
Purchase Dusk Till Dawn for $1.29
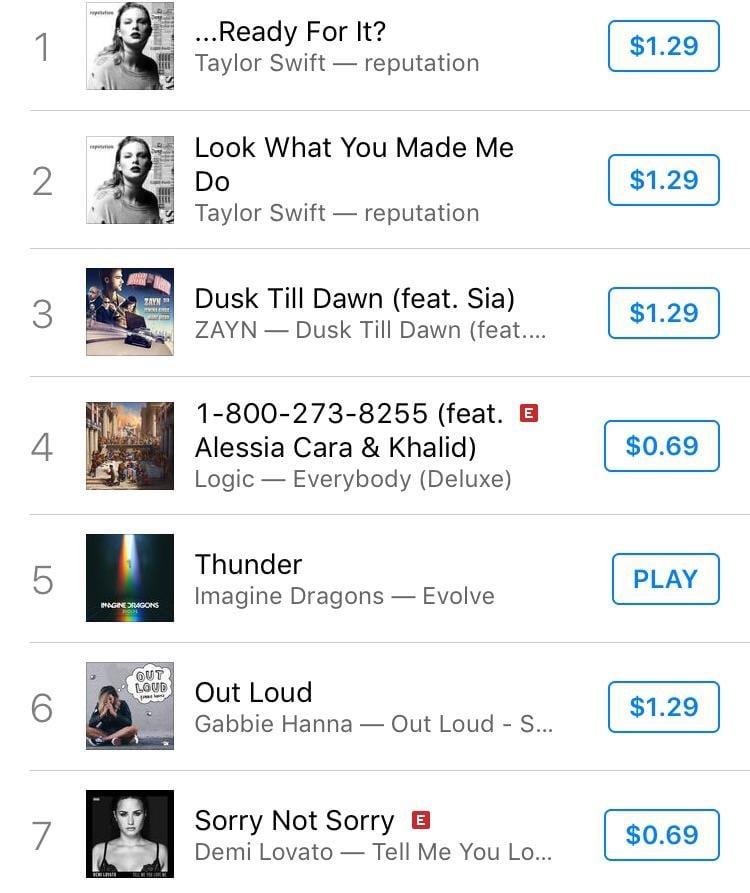663,313
